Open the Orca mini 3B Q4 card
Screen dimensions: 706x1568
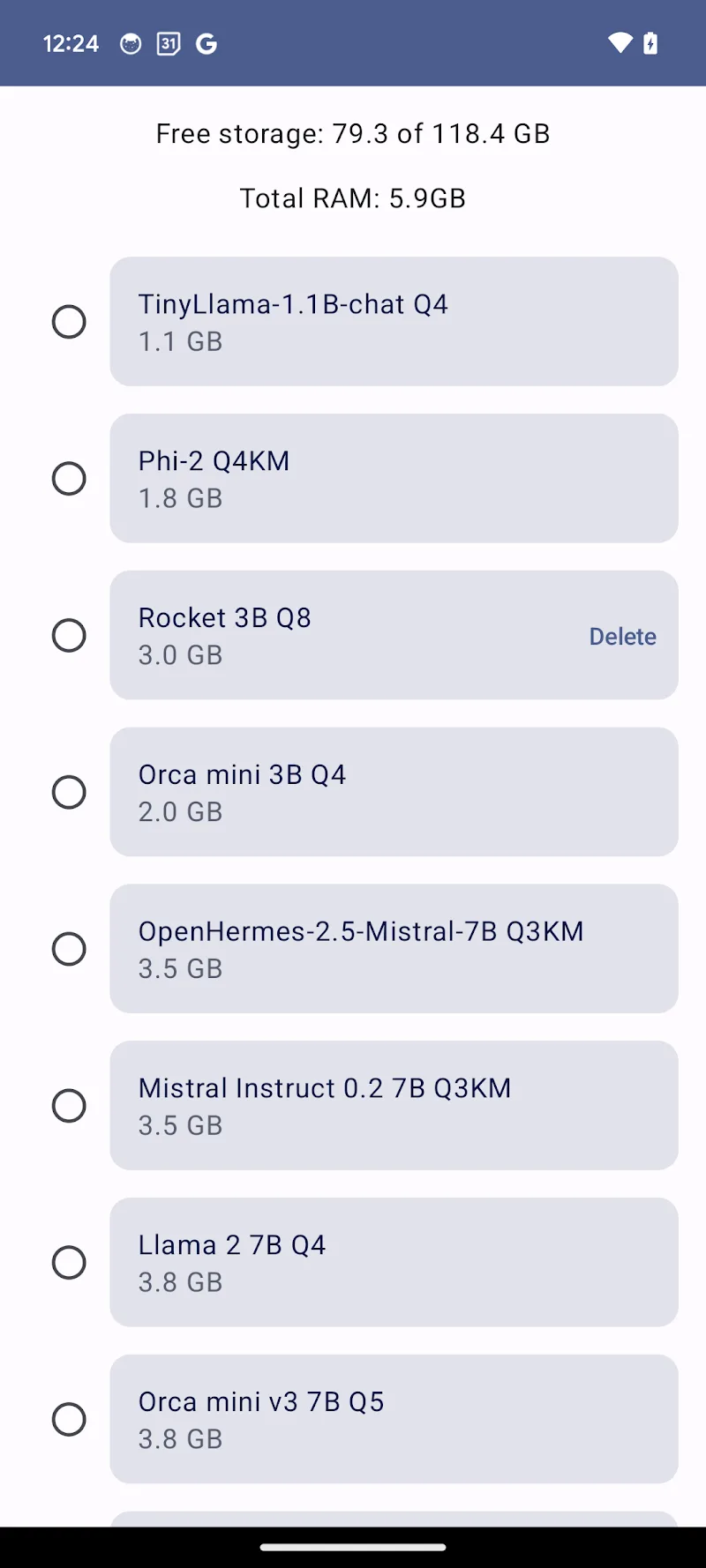point(394,792)
